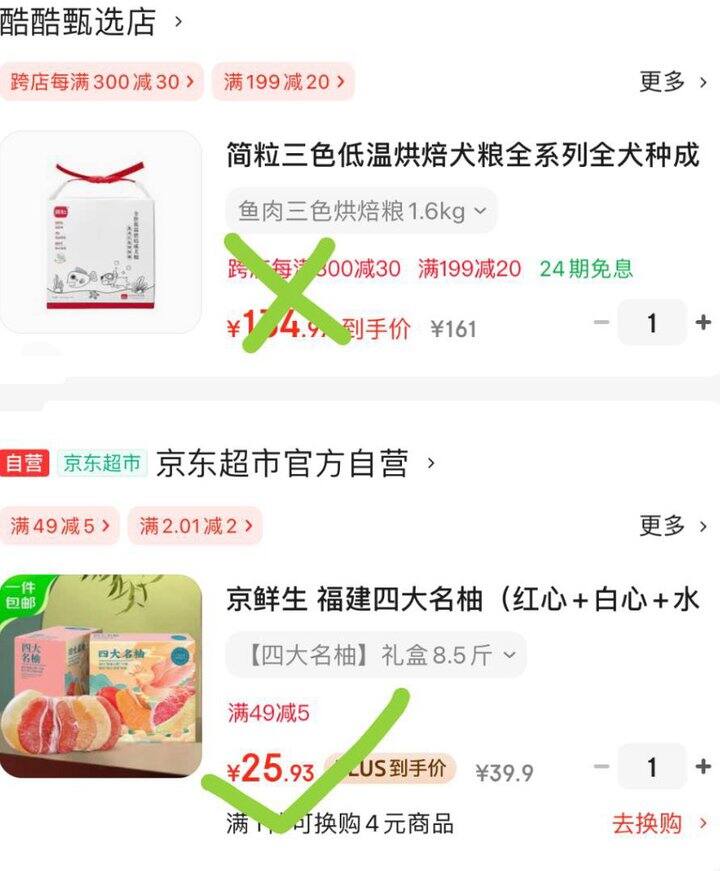The height and width of the screenshot is (871, 720).
Task: Decrease the dog food quantity
Action: [x=601, y=323]
